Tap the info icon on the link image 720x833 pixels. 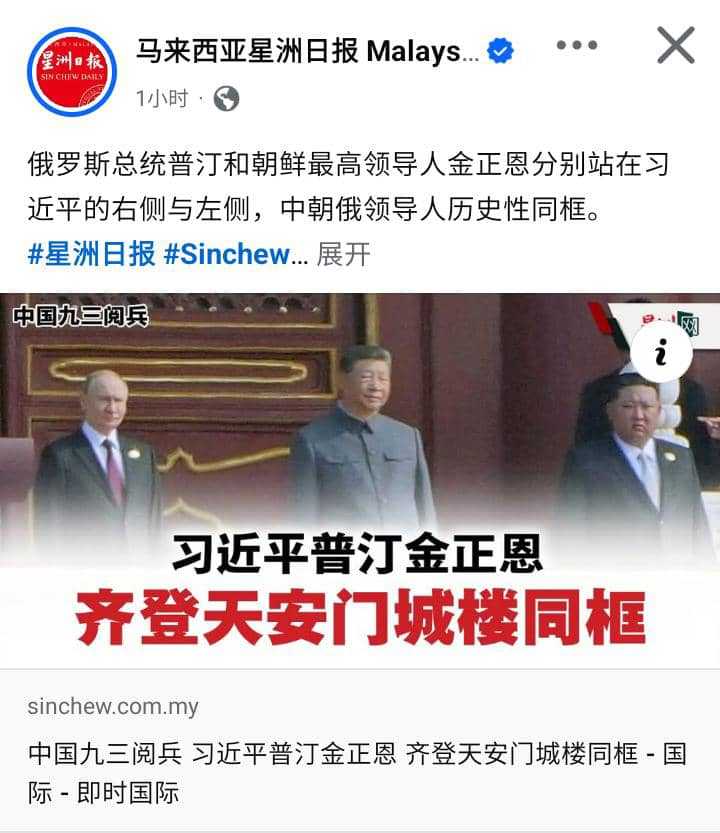click(660, 353)
